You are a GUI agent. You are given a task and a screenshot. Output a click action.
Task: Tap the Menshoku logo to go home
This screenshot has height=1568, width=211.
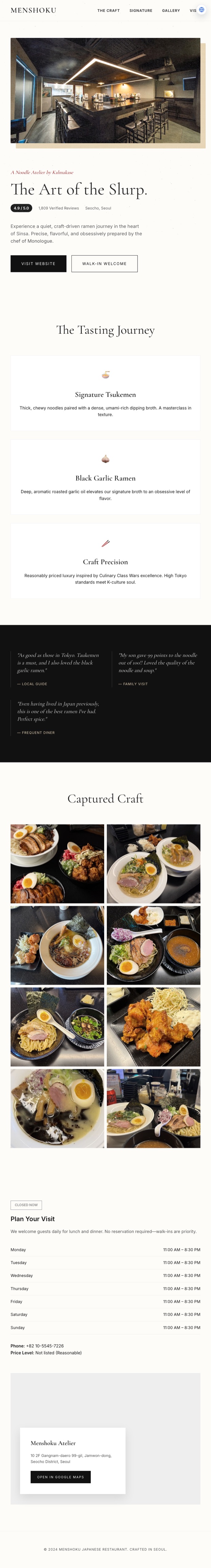click(34, 10)
